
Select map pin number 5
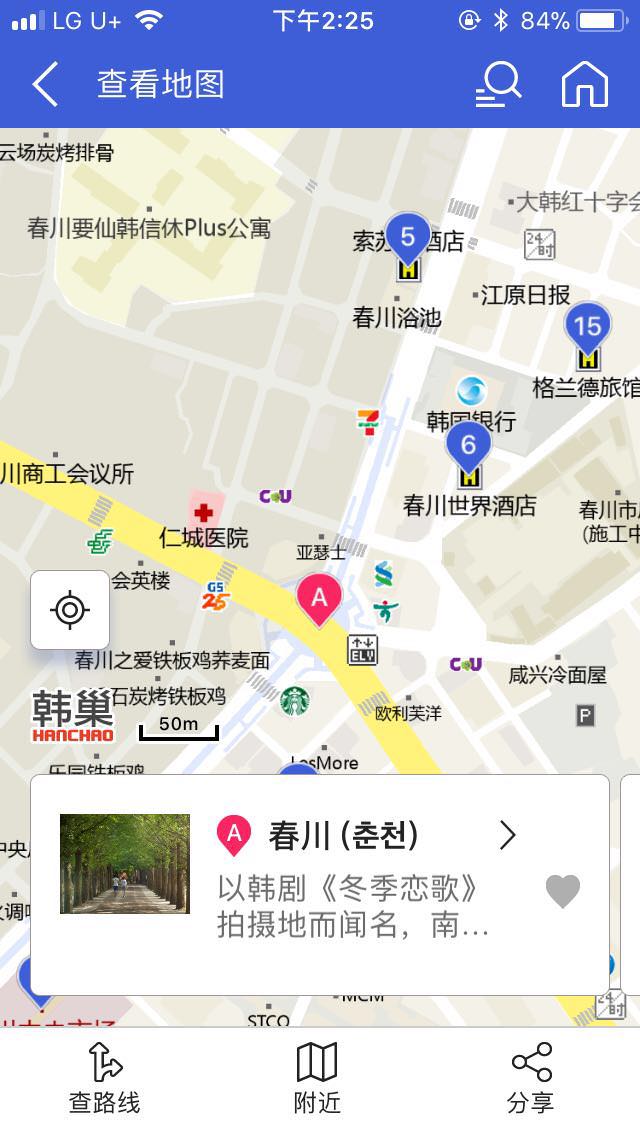(407, 238)
